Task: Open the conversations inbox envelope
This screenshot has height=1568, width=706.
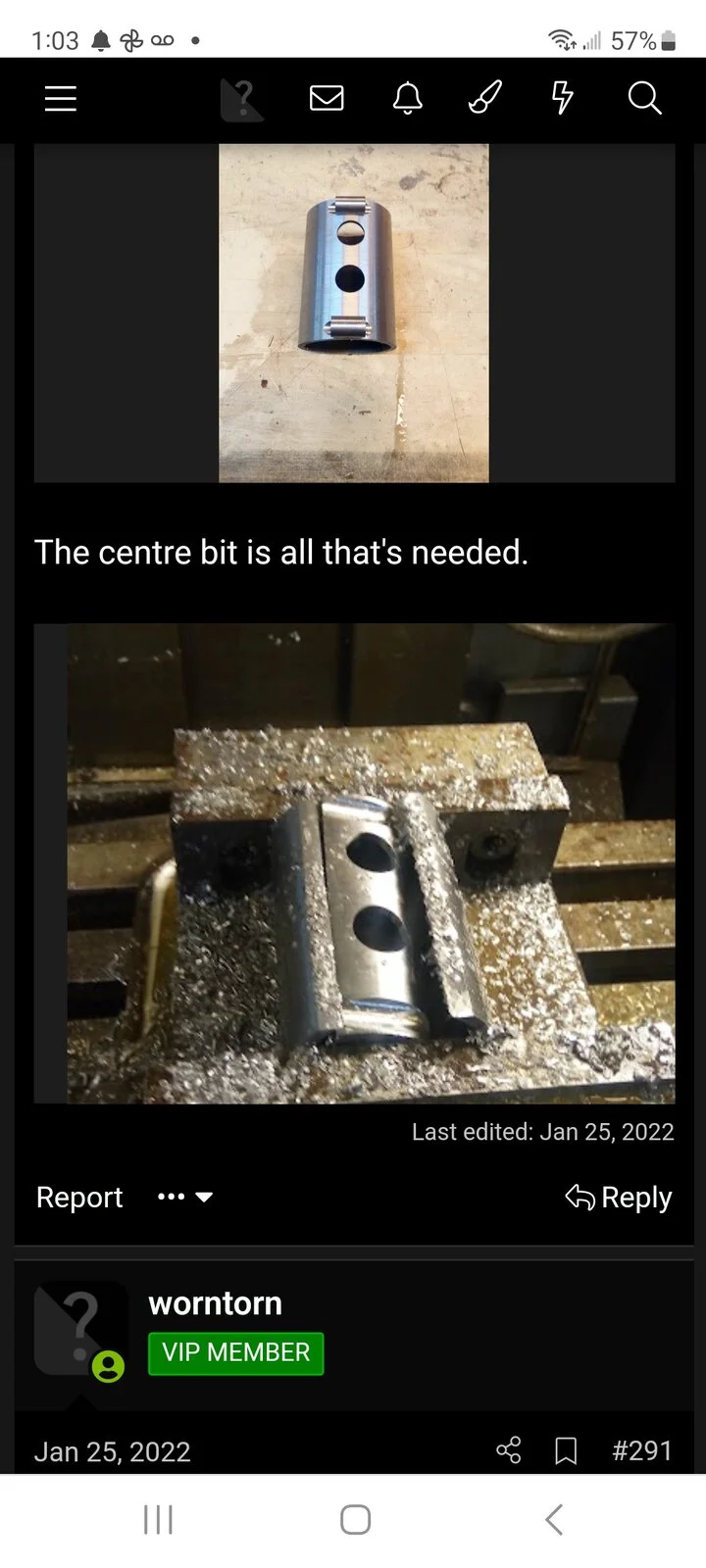Action: (327, 98)
